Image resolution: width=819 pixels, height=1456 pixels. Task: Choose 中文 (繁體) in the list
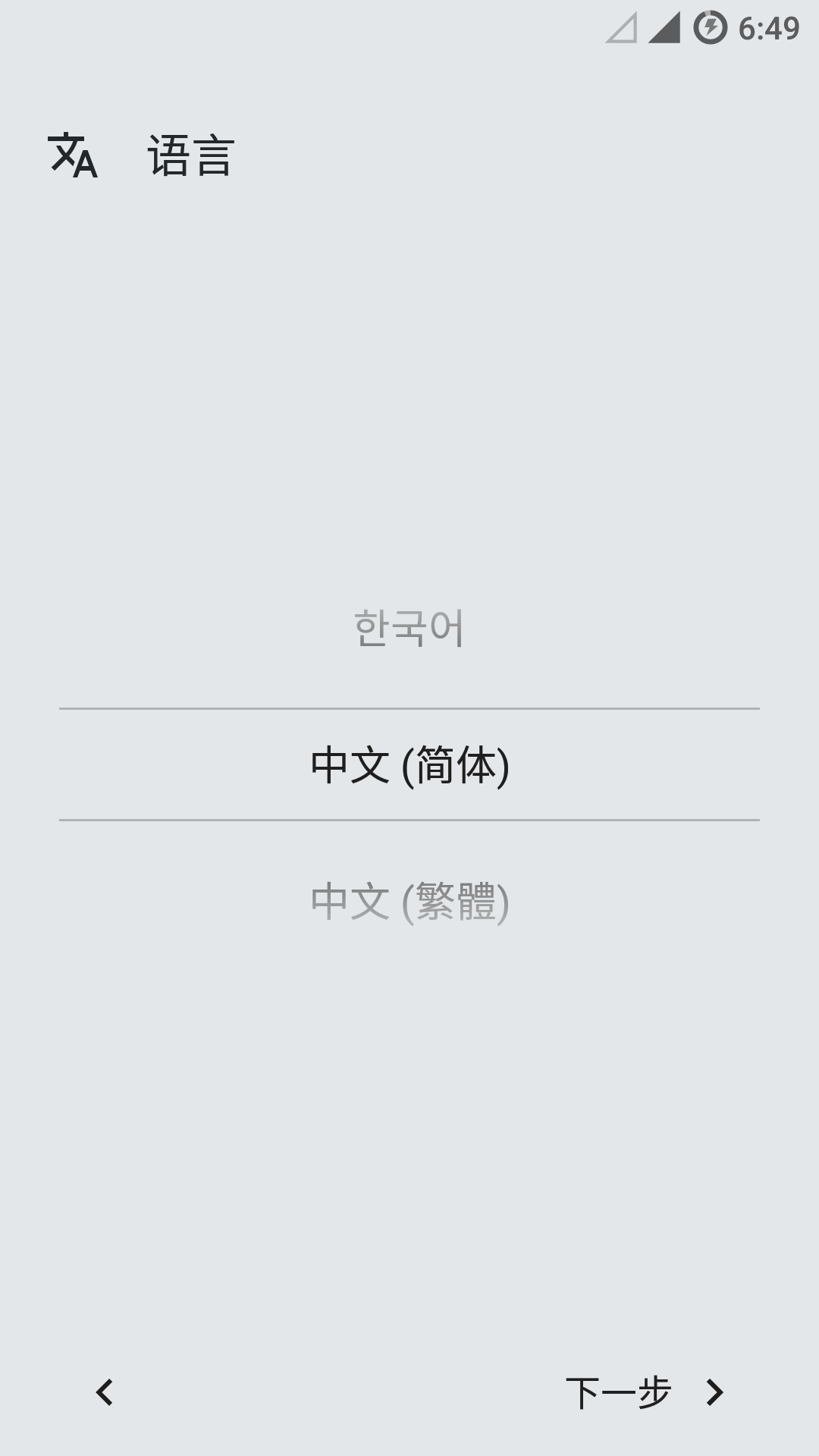pyautogui.click(x=409, y=901)
